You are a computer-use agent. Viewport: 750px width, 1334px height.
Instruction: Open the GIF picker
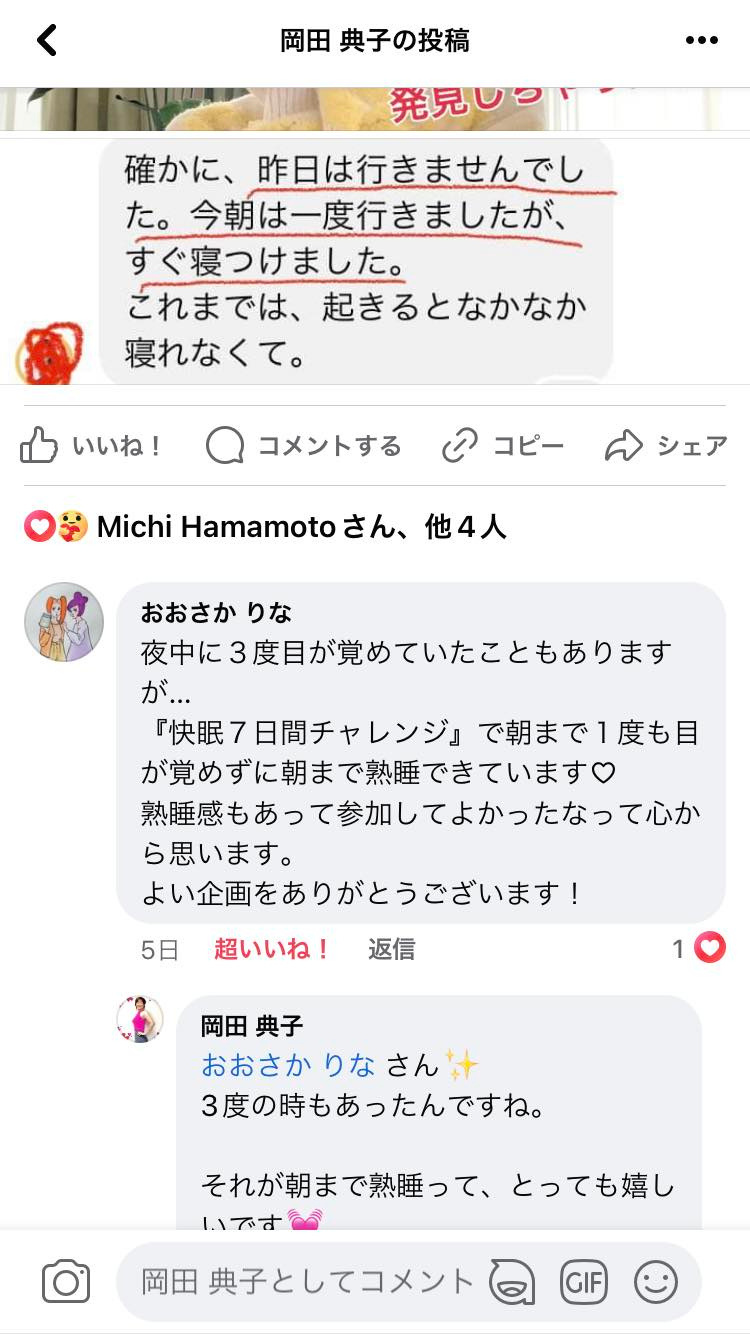click(x=584, y=1282)
